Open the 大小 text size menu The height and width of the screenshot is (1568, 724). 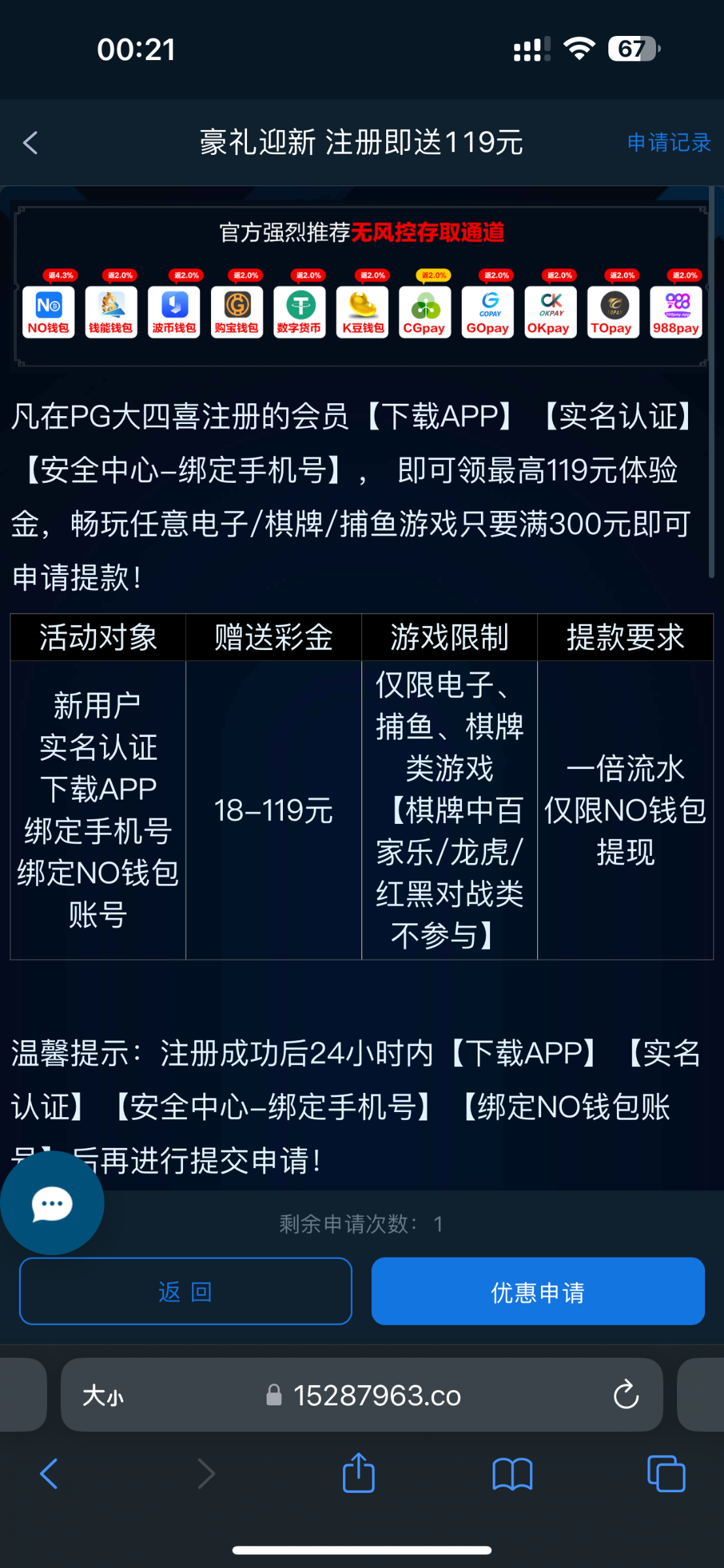[103, 1396]
